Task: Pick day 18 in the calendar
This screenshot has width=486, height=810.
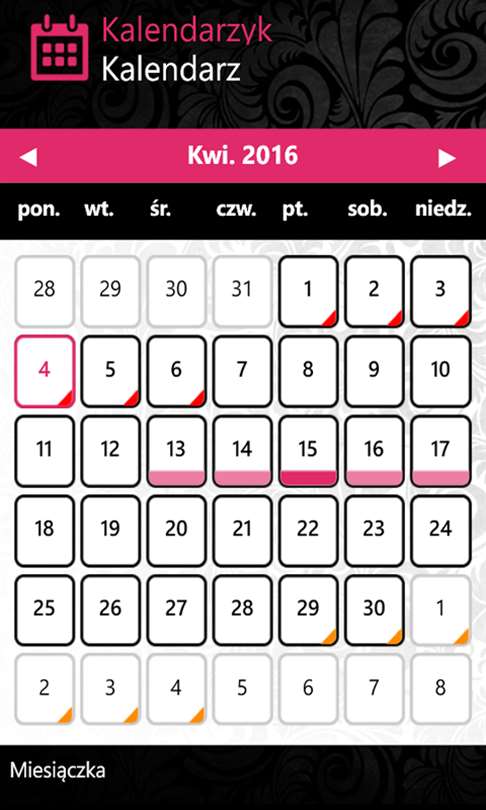Action: coord(44,531)
